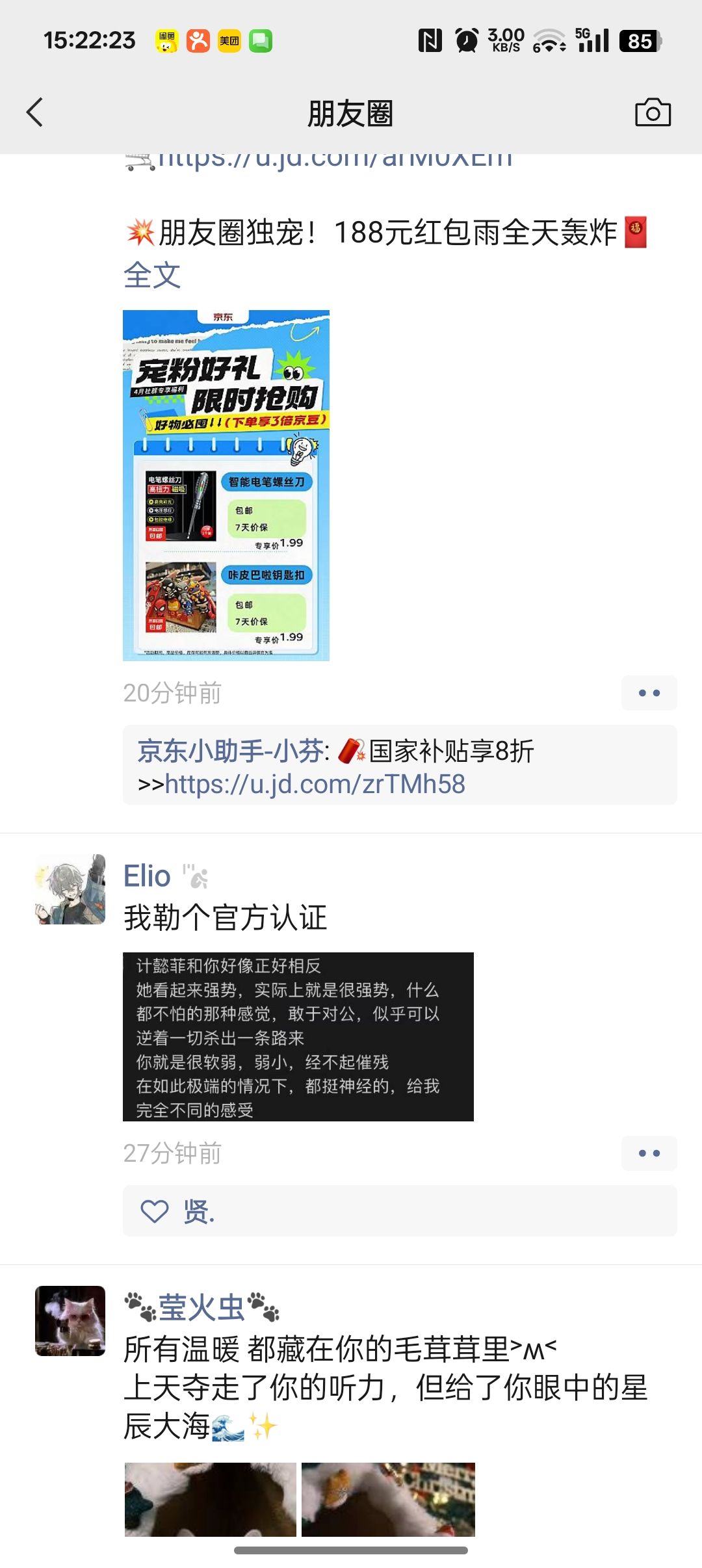
Task: Open Elio's profile avatar
Action: click(70, 889)
